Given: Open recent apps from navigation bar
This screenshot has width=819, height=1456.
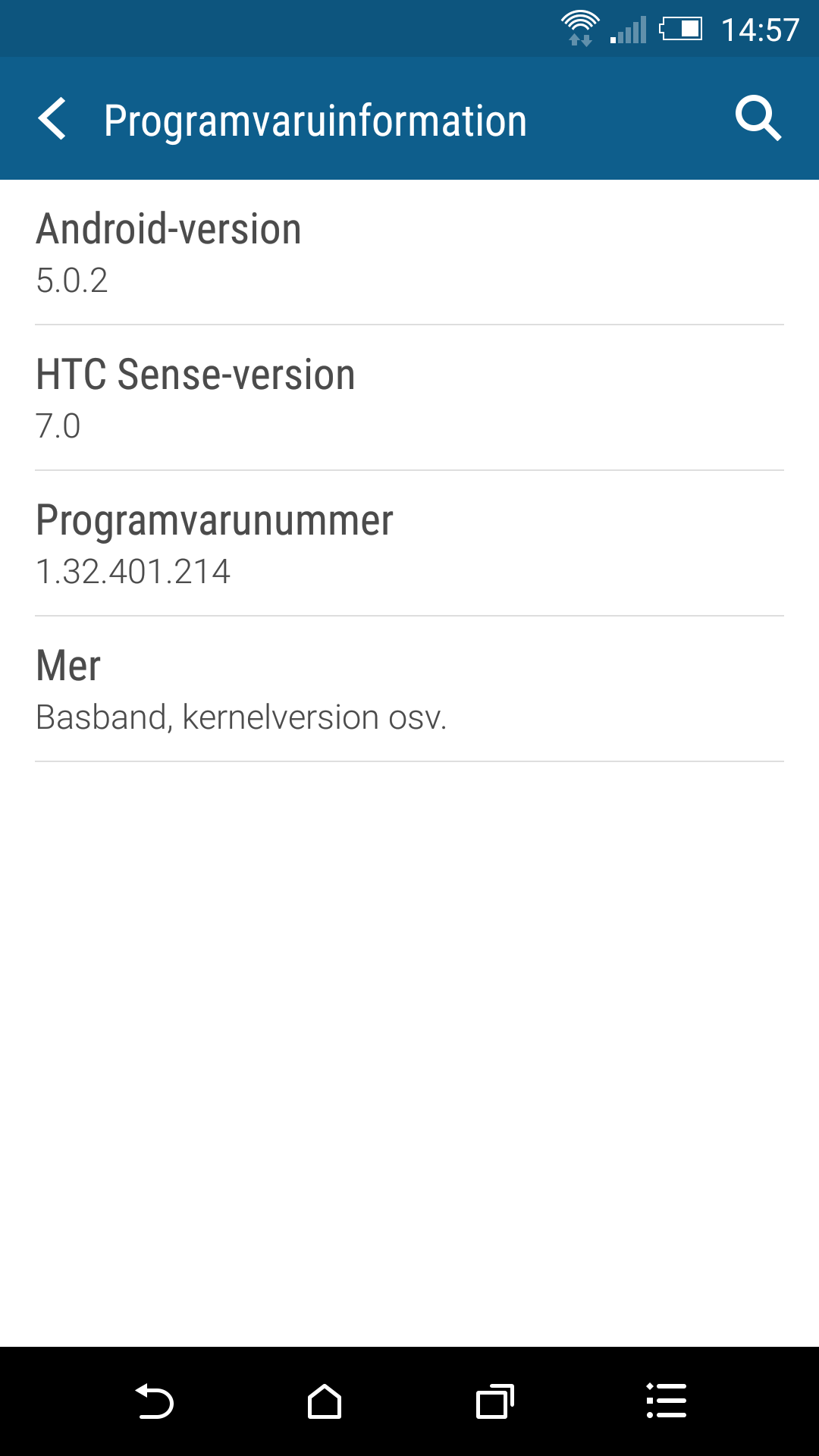Looking at the screenshot, I should pyautogui.click(x=495, y=1401).
